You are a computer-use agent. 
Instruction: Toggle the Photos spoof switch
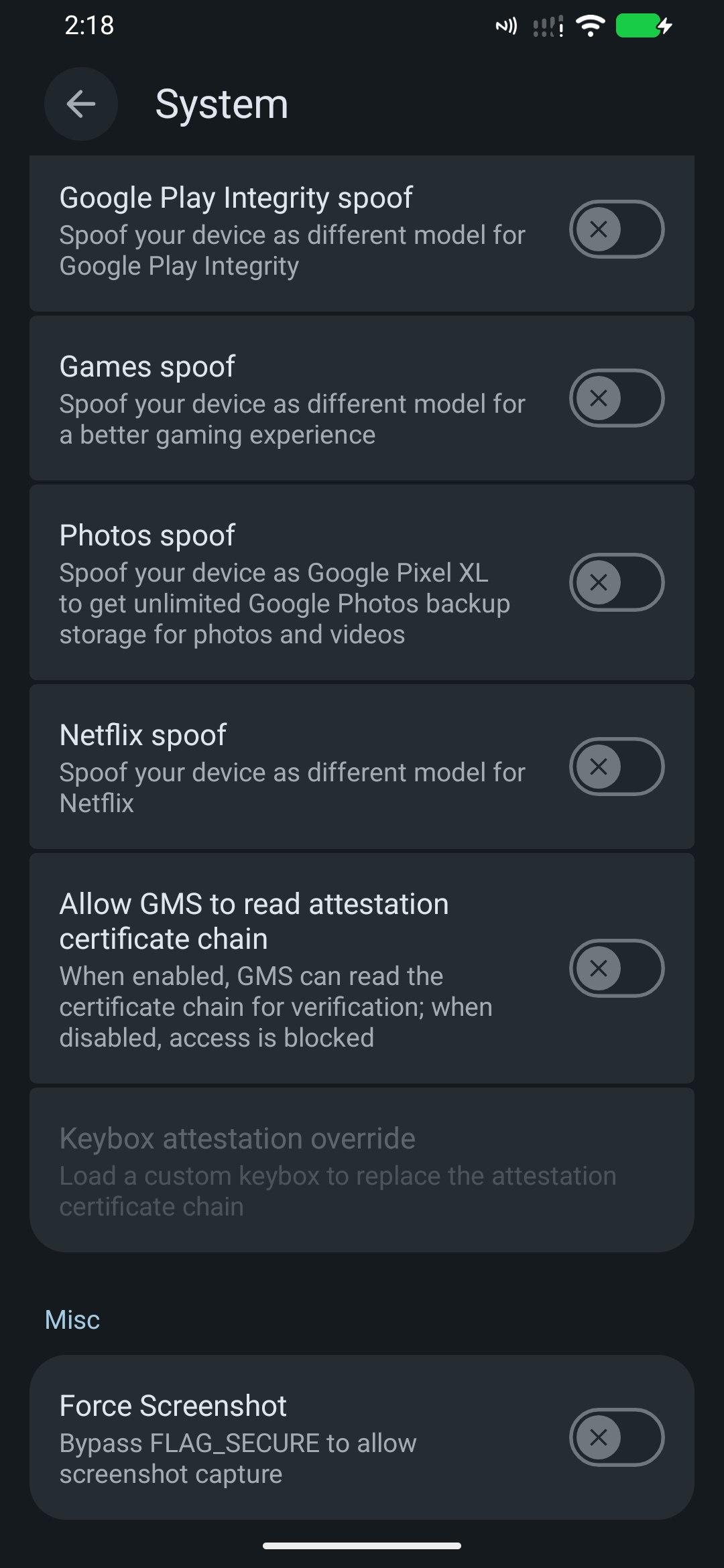616,582
